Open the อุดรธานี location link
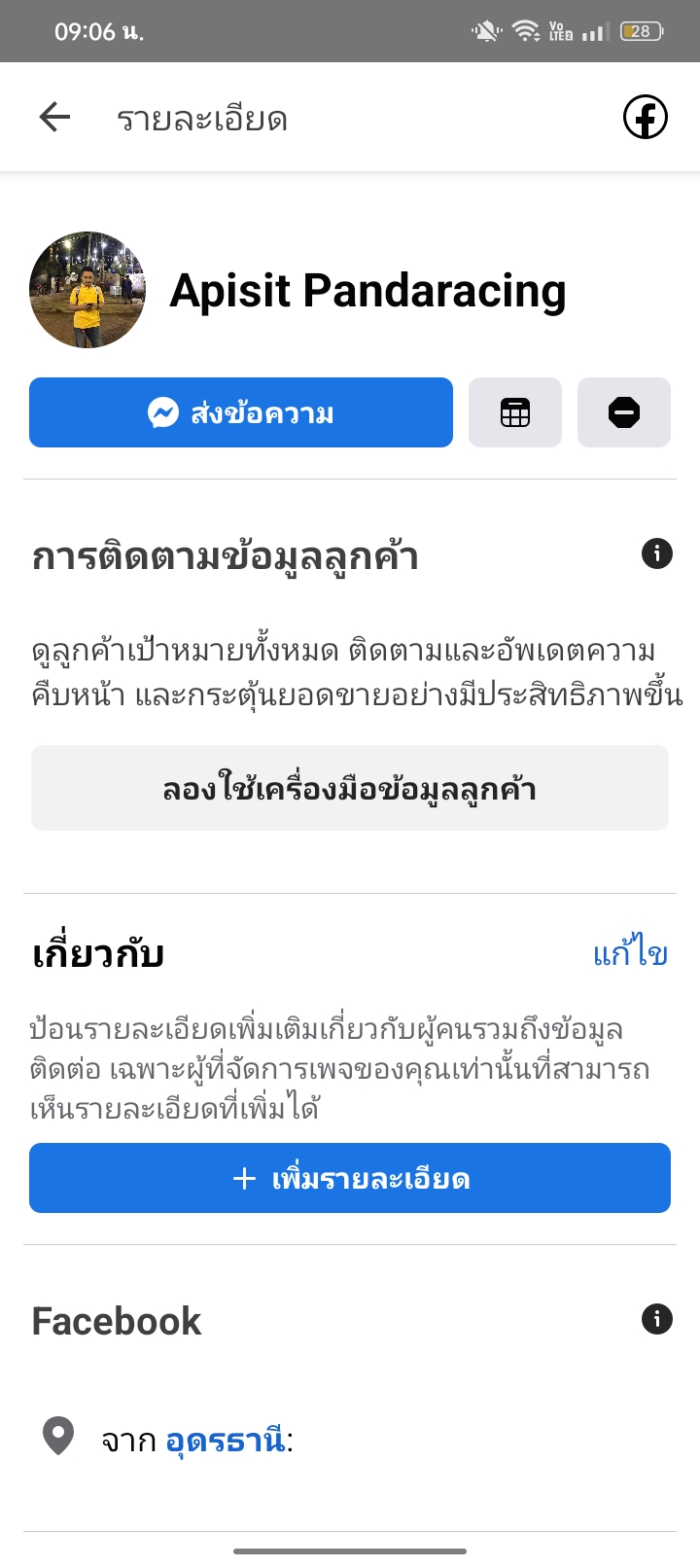Viewport: 700px width, 1568px height. [x=226, y=1439]
